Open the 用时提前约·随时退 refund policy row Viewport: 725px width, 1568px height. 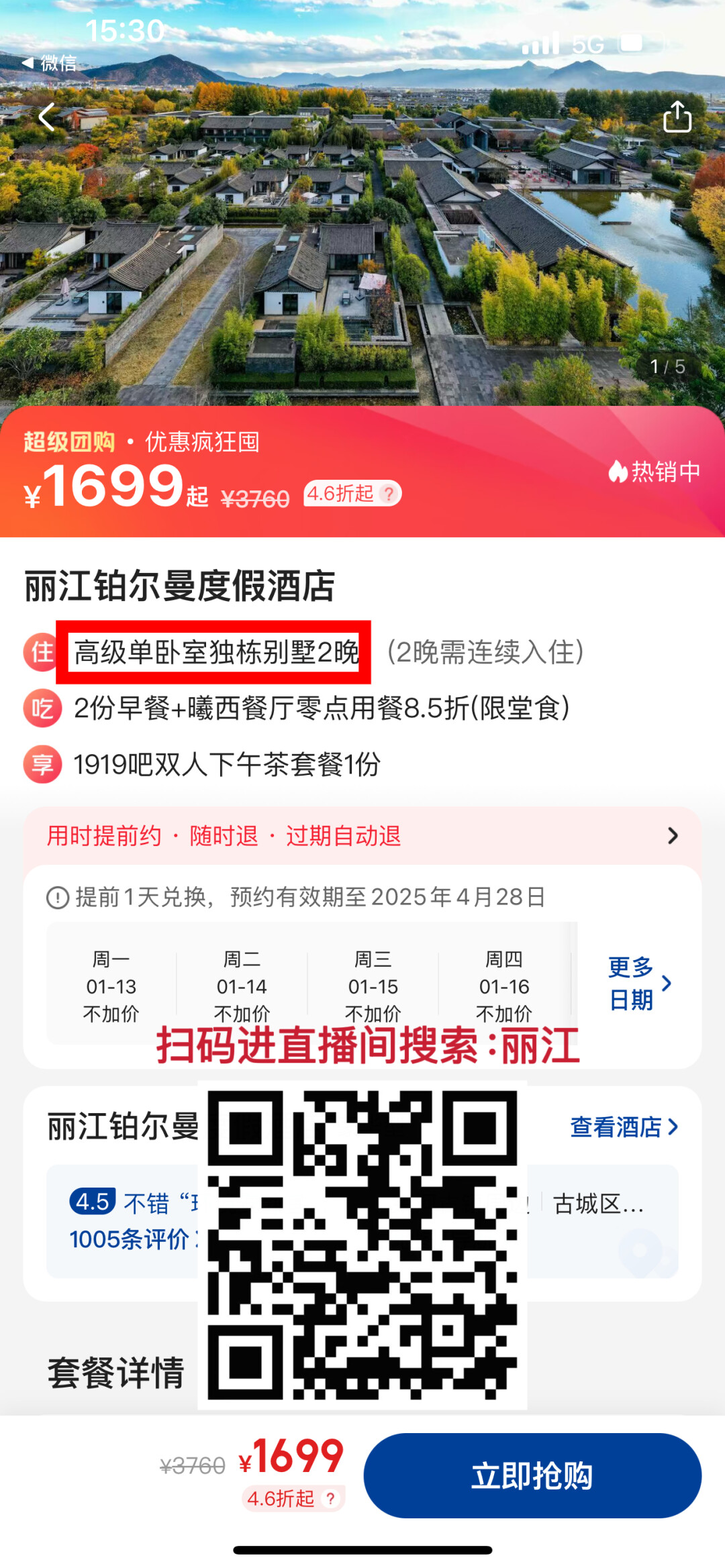pyautogui.click(x=362, y=836)
